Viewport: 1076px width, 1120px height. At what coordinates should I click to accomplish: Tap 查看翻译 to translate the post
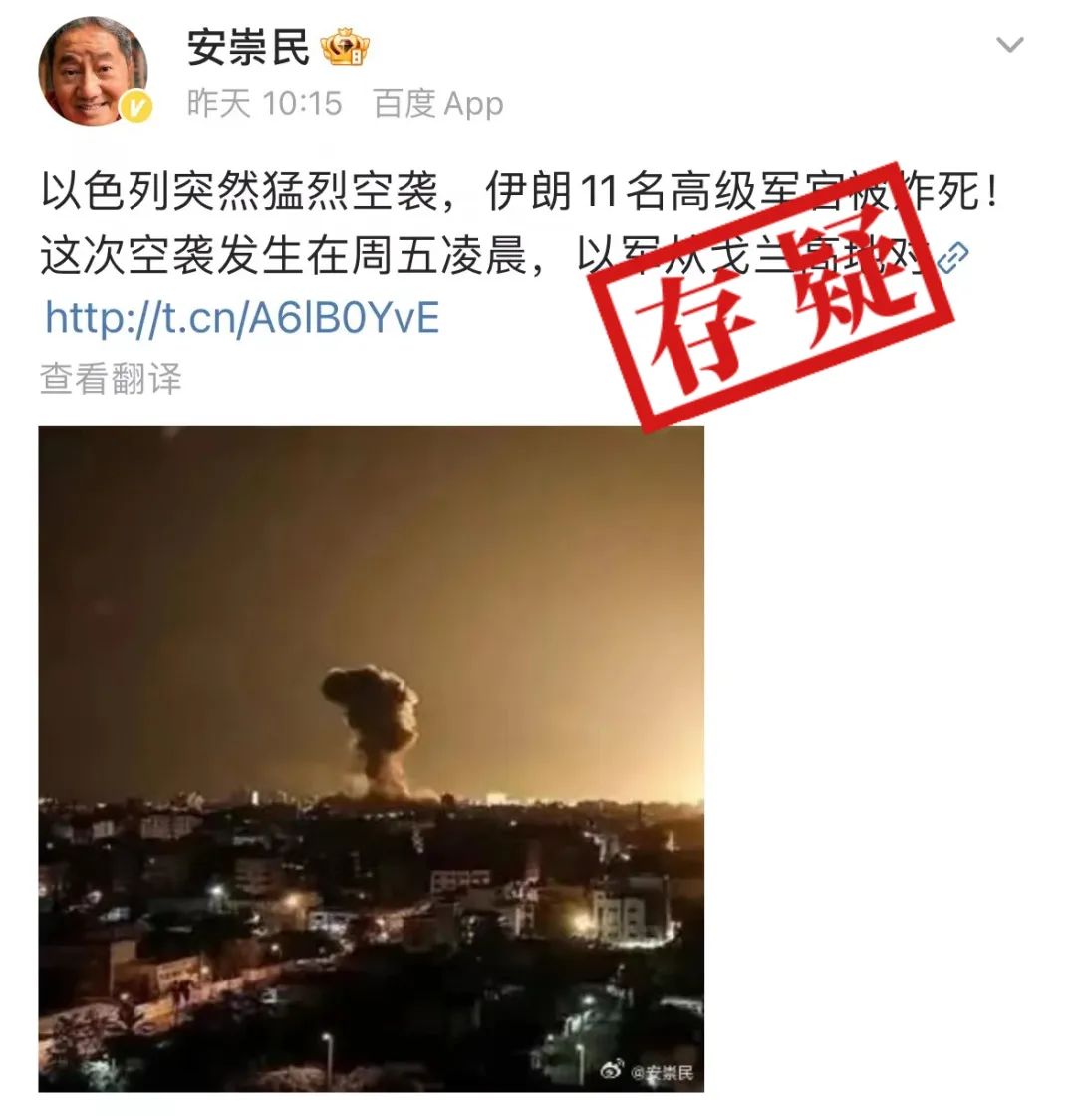click(x=111, y=379)
